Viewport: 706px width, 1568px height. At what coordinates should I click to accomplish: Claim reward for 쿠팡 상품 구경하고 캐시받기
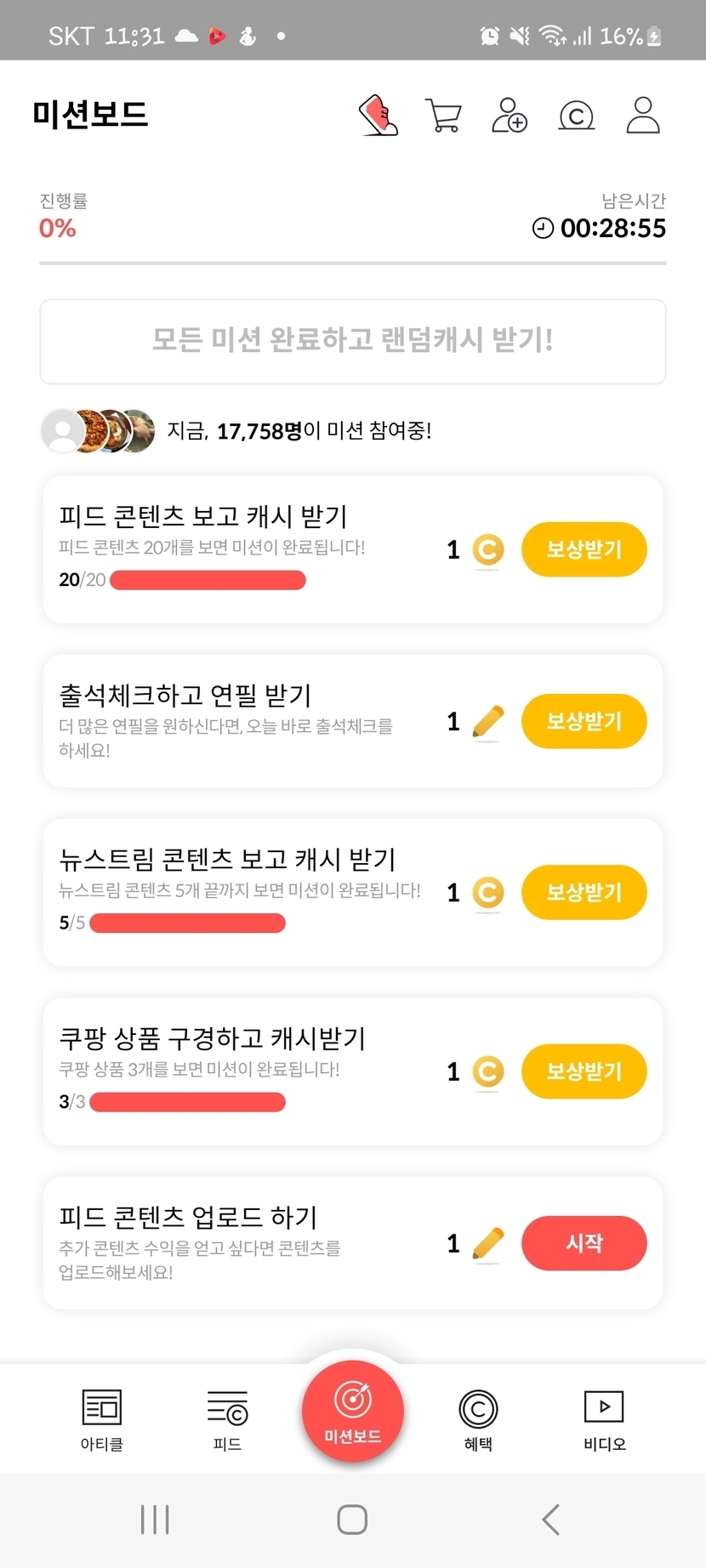584,1071
